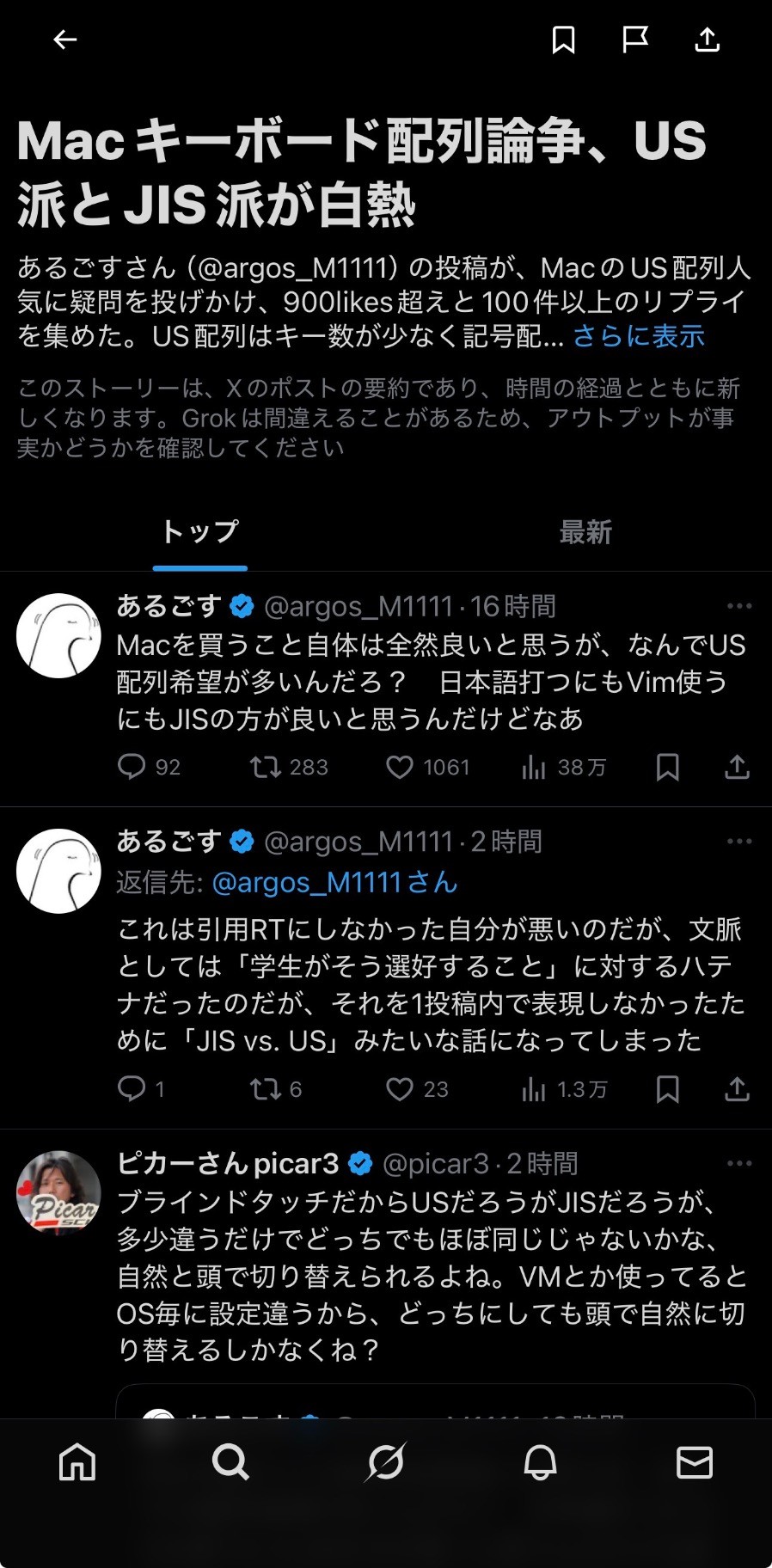This screenshot has width=772, height=1568.
Task: Open direct messages envelope
Action: click(694, 1462)
